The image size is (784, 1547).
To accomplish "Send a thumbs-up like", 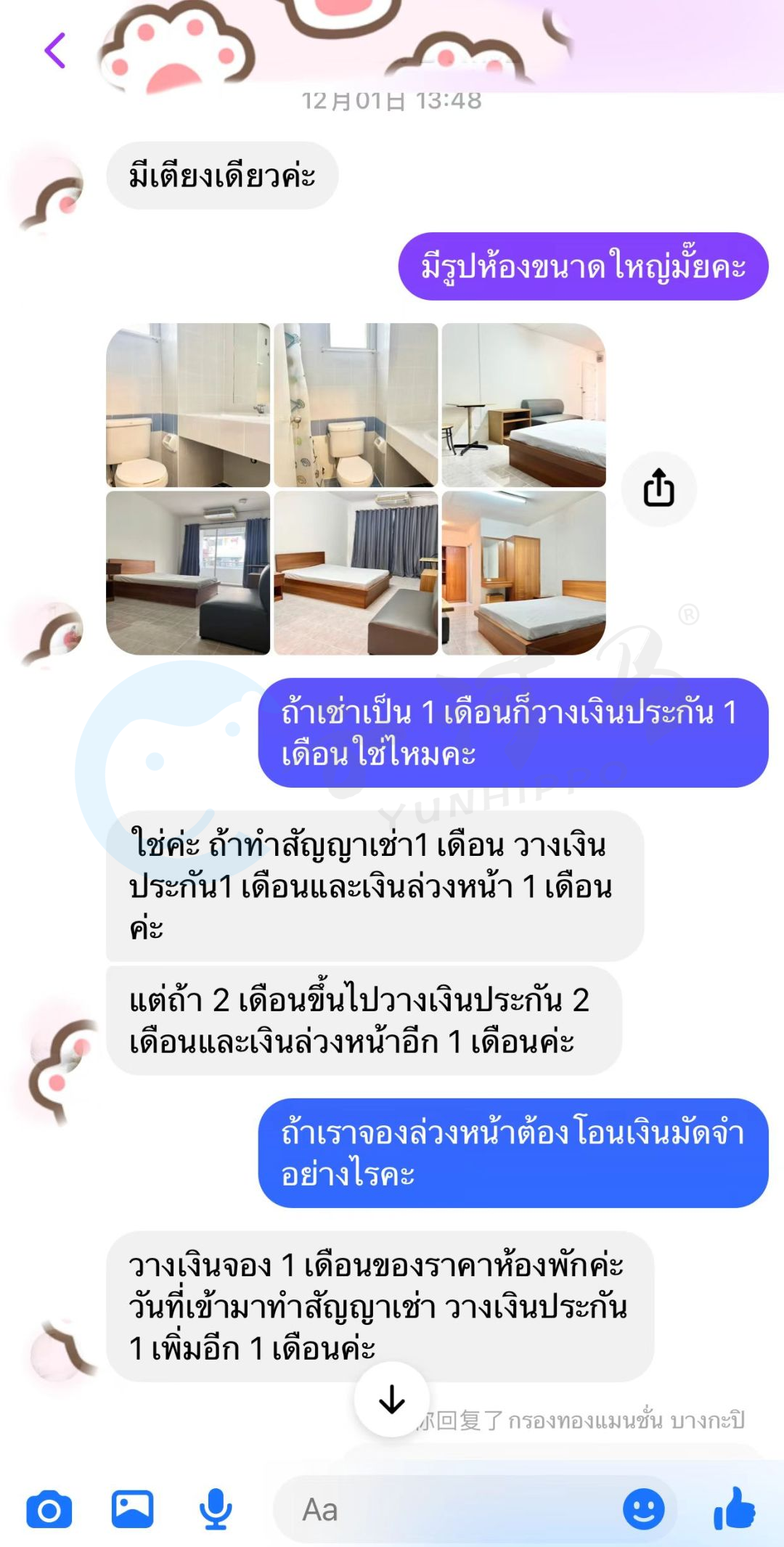I will [735, 1509].
